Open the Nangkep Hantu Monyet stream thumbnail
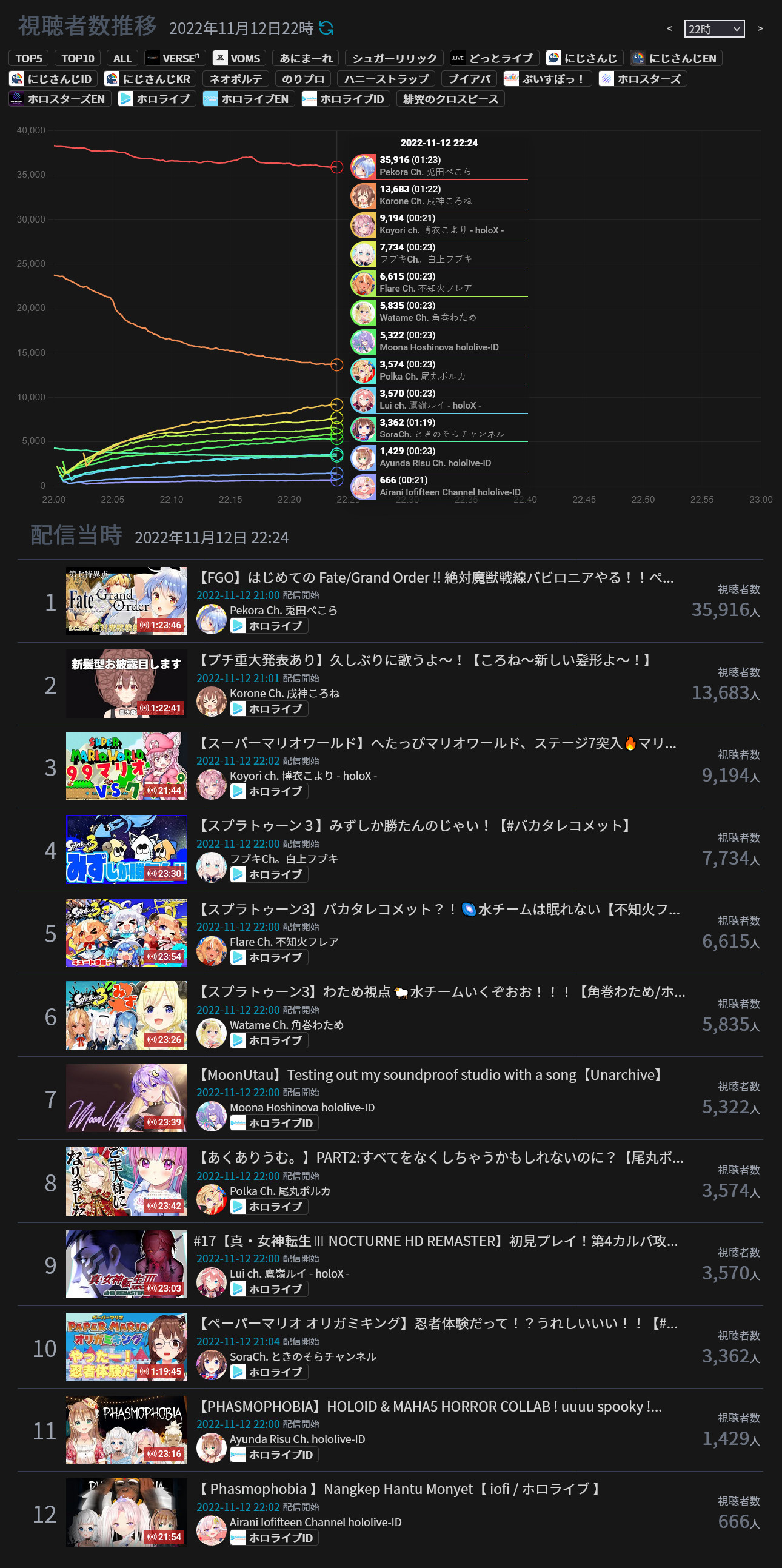 [127, 1513]
